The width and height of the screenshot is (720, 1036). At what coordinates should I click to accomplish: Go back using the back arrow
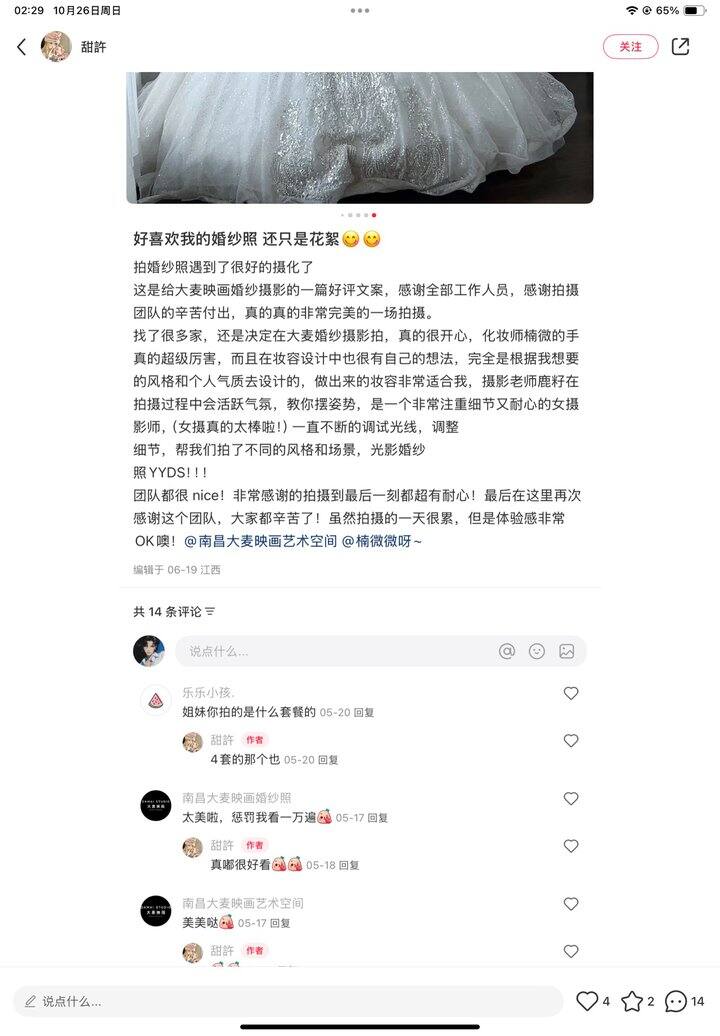(x=22, y=47)
